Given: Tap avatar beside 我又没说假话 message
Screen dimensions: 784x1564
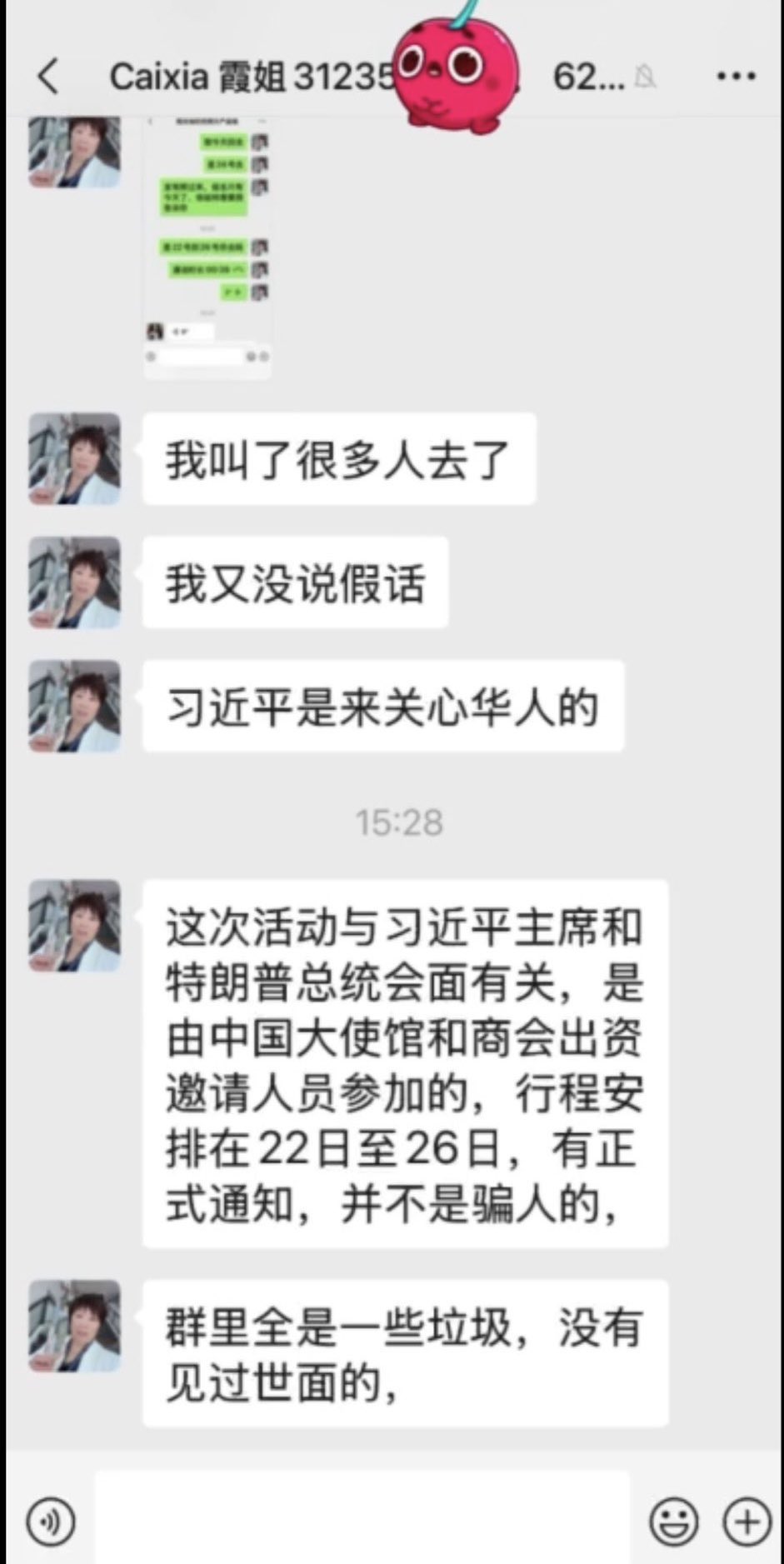Looking at the screenshot, I should coord(74,582).
